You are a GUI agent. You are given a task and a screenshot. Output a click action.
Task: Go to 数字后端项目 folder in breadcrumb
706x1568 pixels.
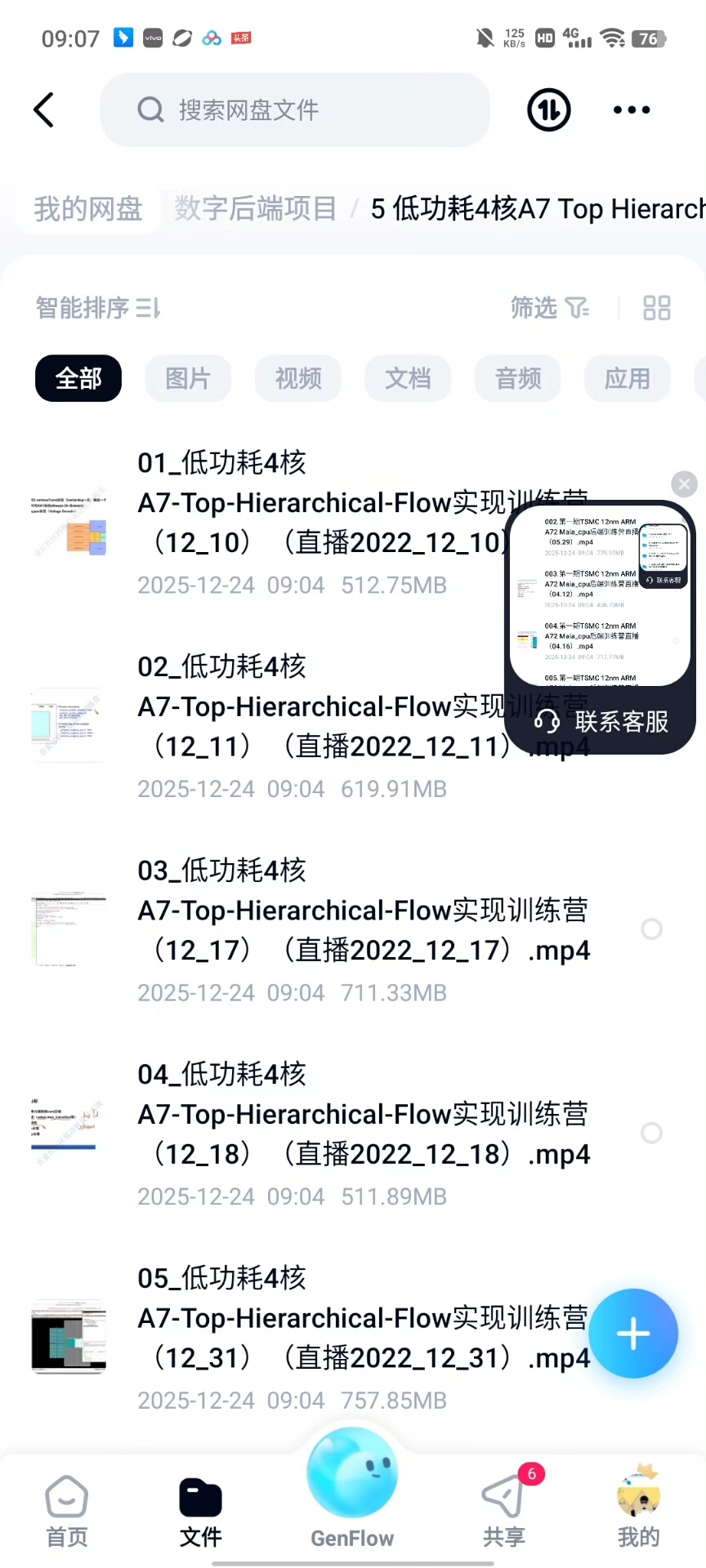pos(255,209)
